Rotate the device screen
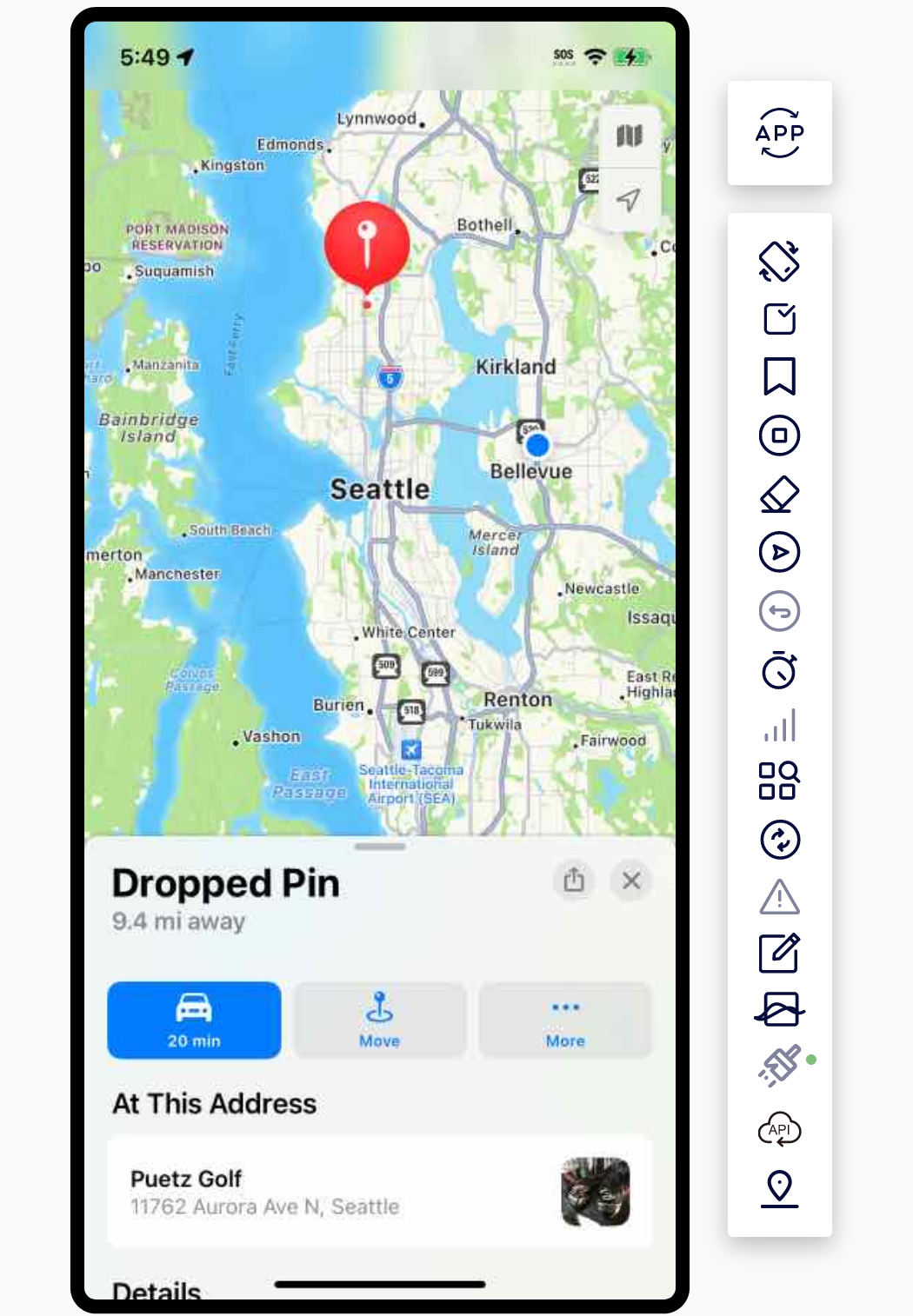The height and width of the screenshot is (1316, 913). [779, 261]
